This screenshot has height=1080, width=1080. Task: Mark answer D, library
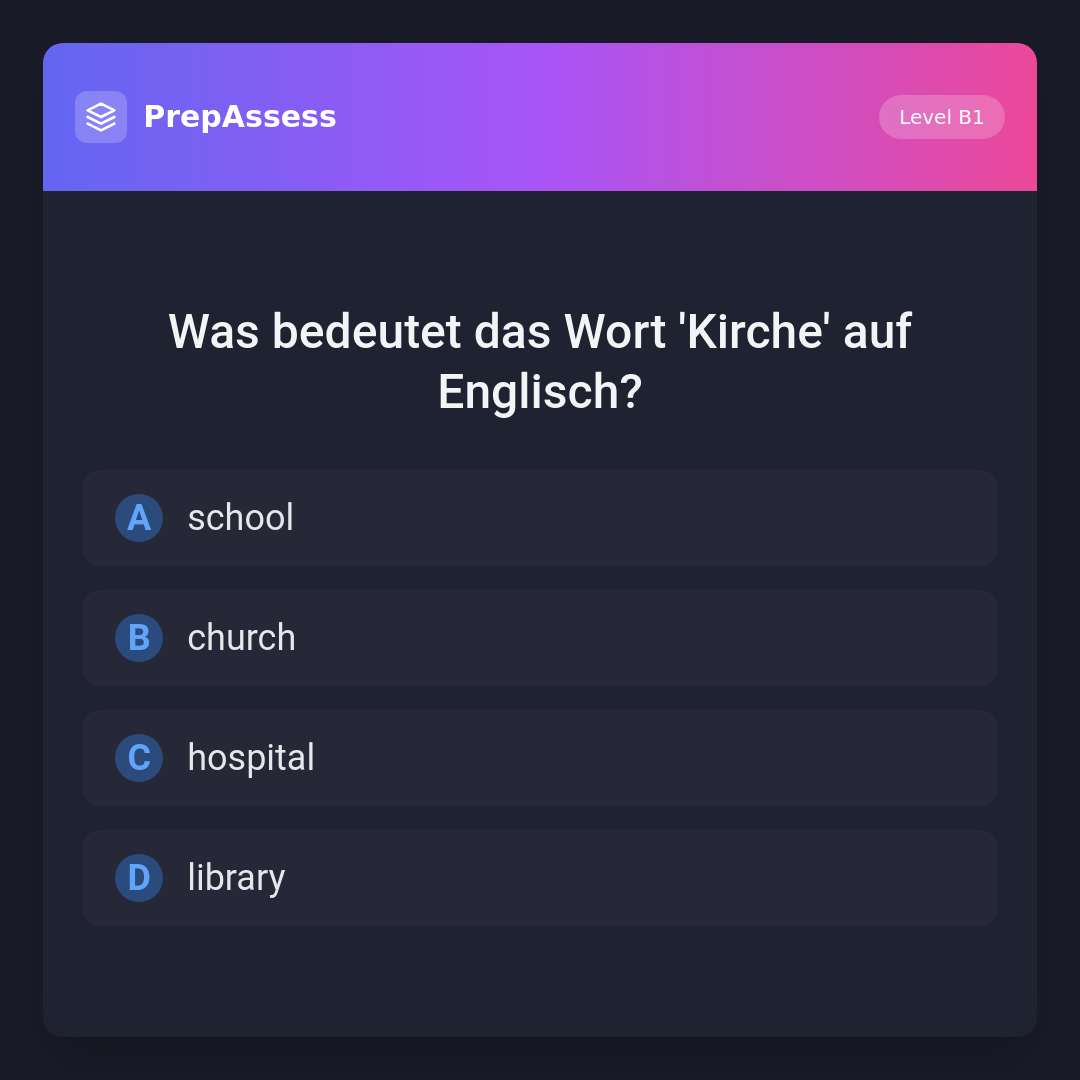click(x=540, y=878)
